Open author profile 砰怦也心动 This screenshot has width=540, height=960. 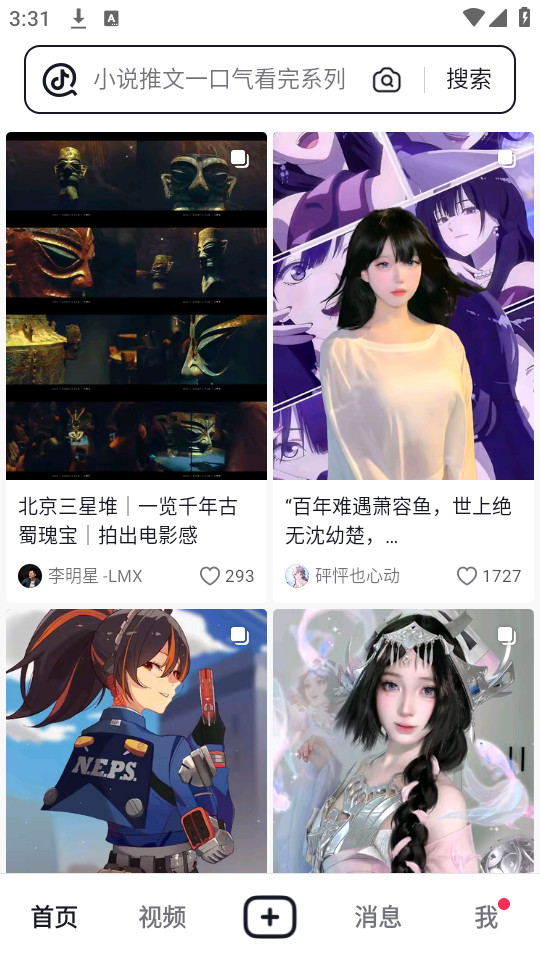(x=343, y=576)
